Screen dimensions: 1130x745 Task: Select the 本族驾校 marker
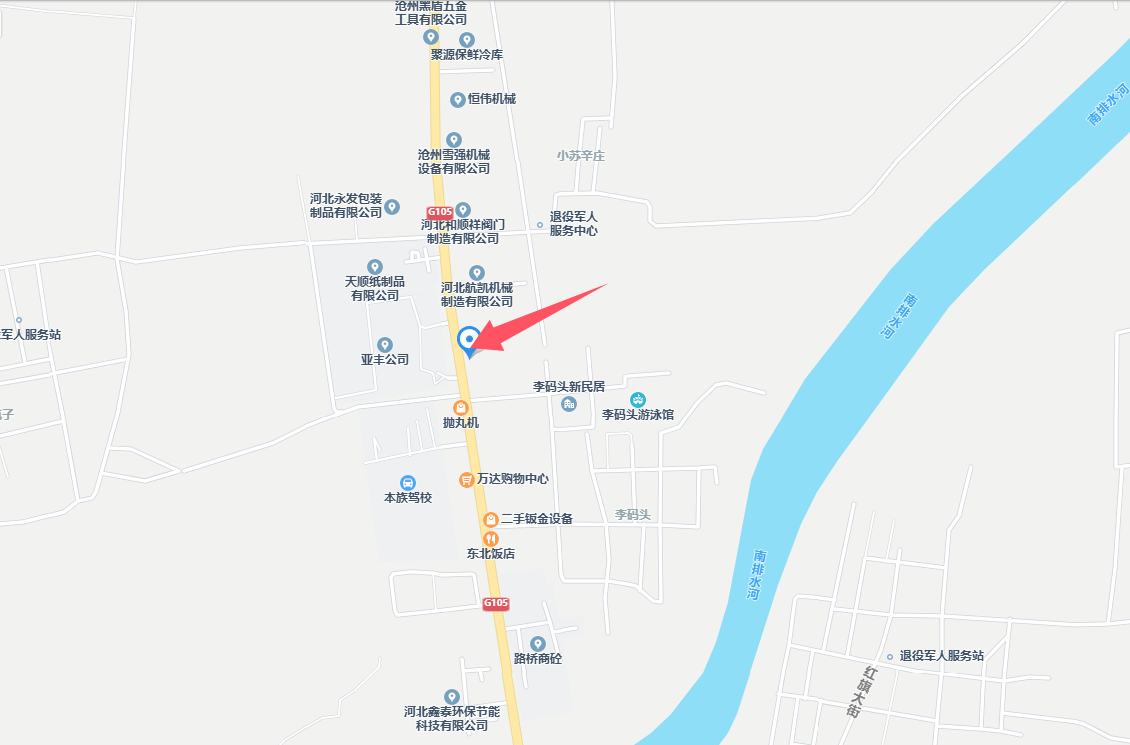(408, 483)
